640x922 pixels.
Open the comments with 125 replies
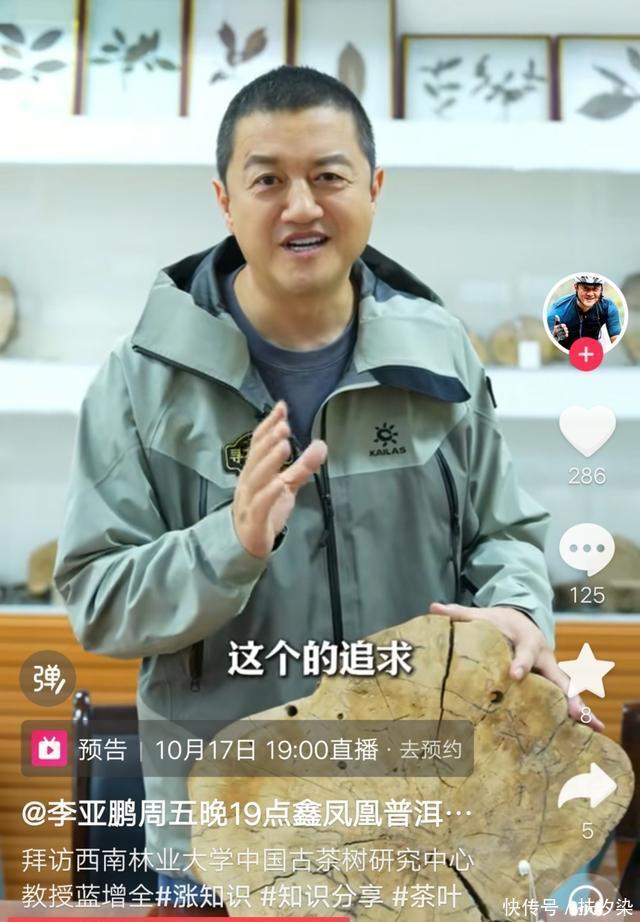[587, 549]
